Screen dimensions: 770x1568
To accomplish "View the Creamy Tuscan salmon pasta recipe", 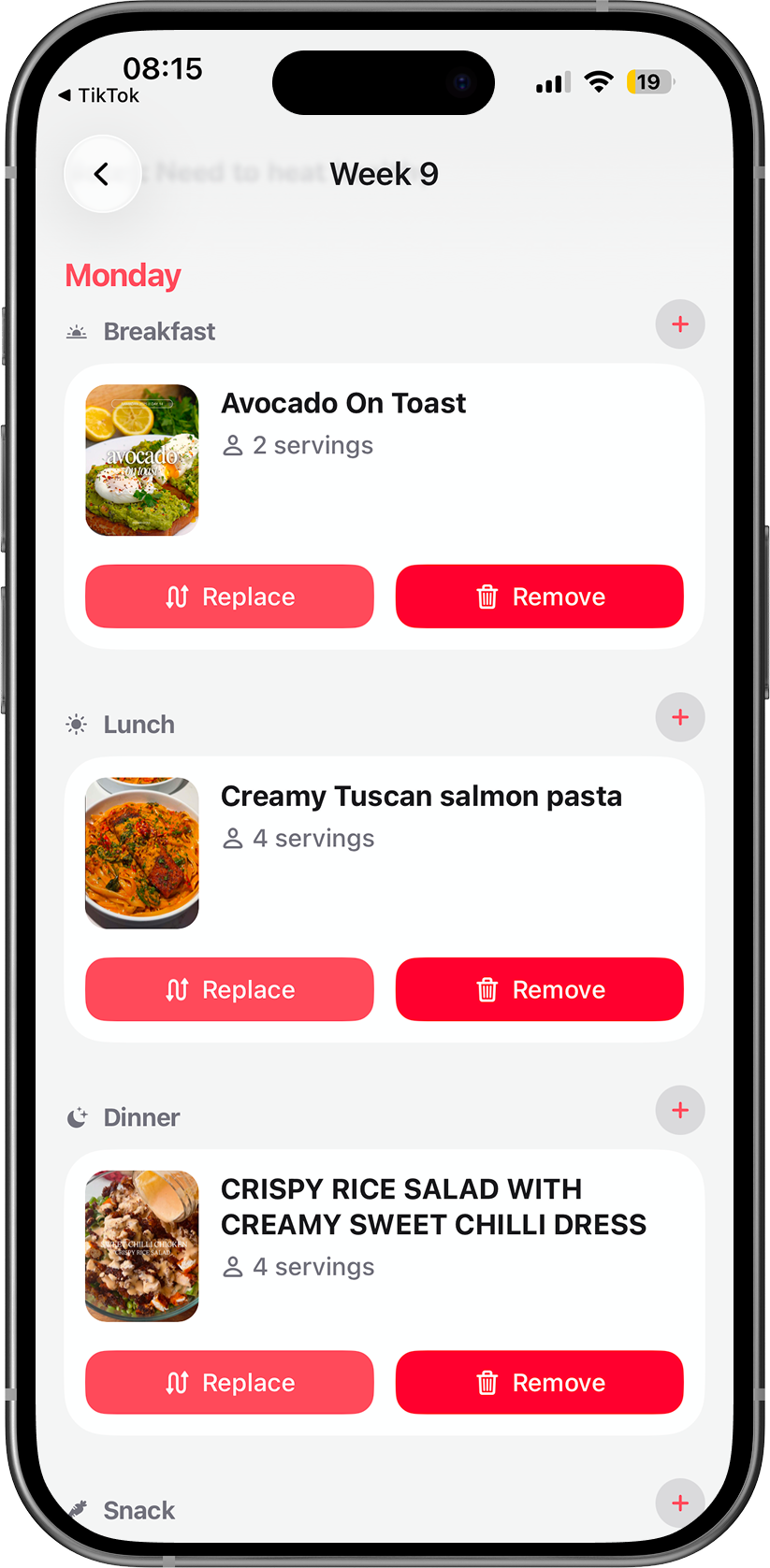I will (420, 797).
